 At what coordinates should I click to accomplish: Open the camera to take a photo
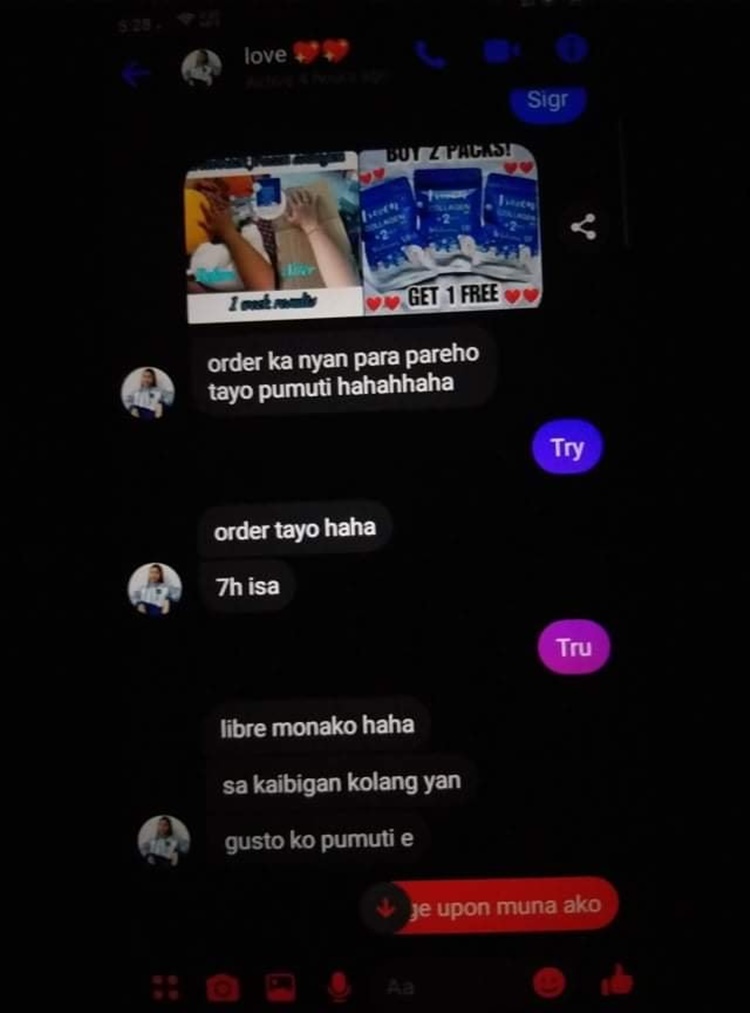coord(222,988)
